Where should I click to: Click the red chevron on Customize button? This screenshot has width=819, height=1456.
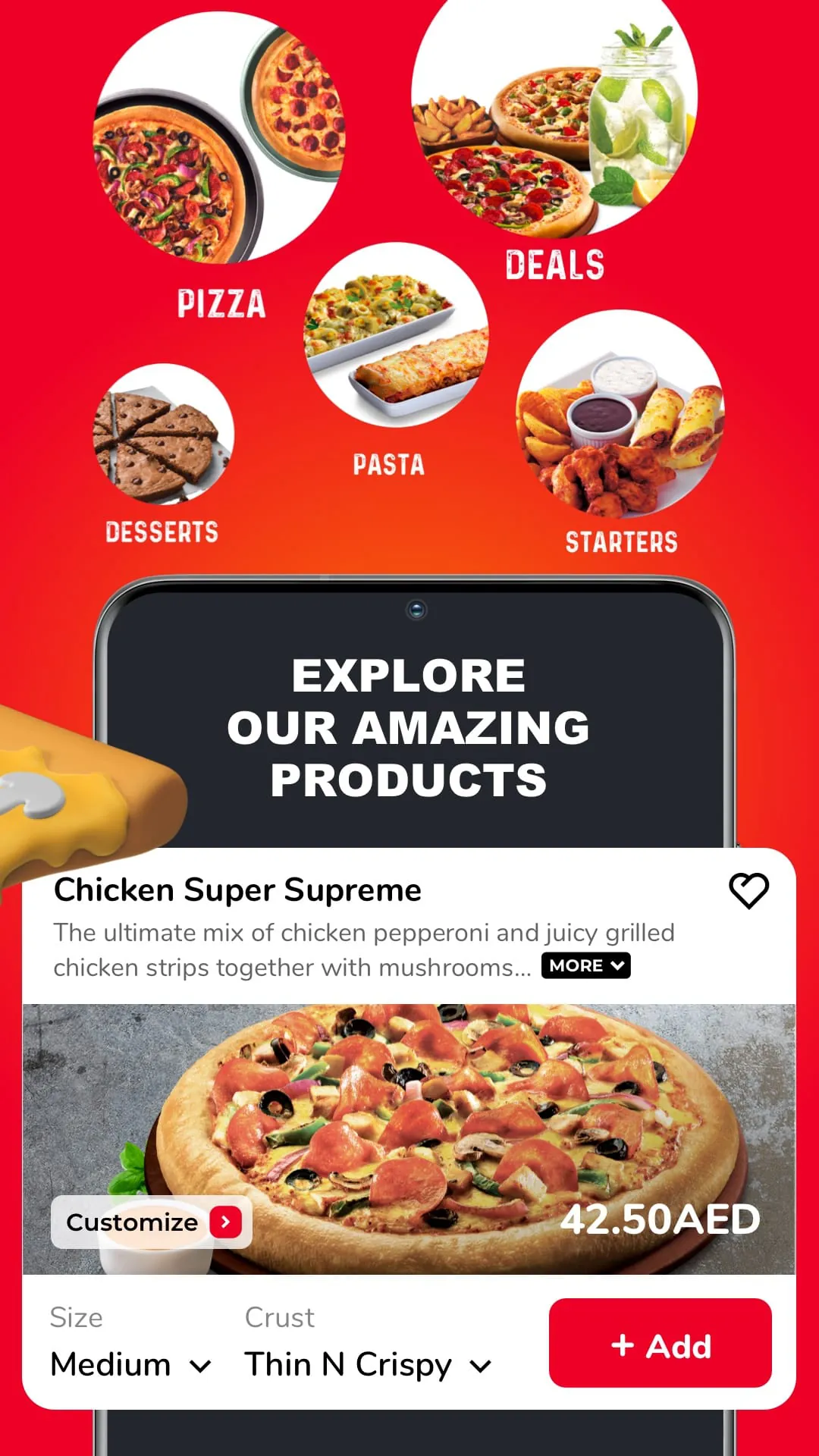(225, 1222)
